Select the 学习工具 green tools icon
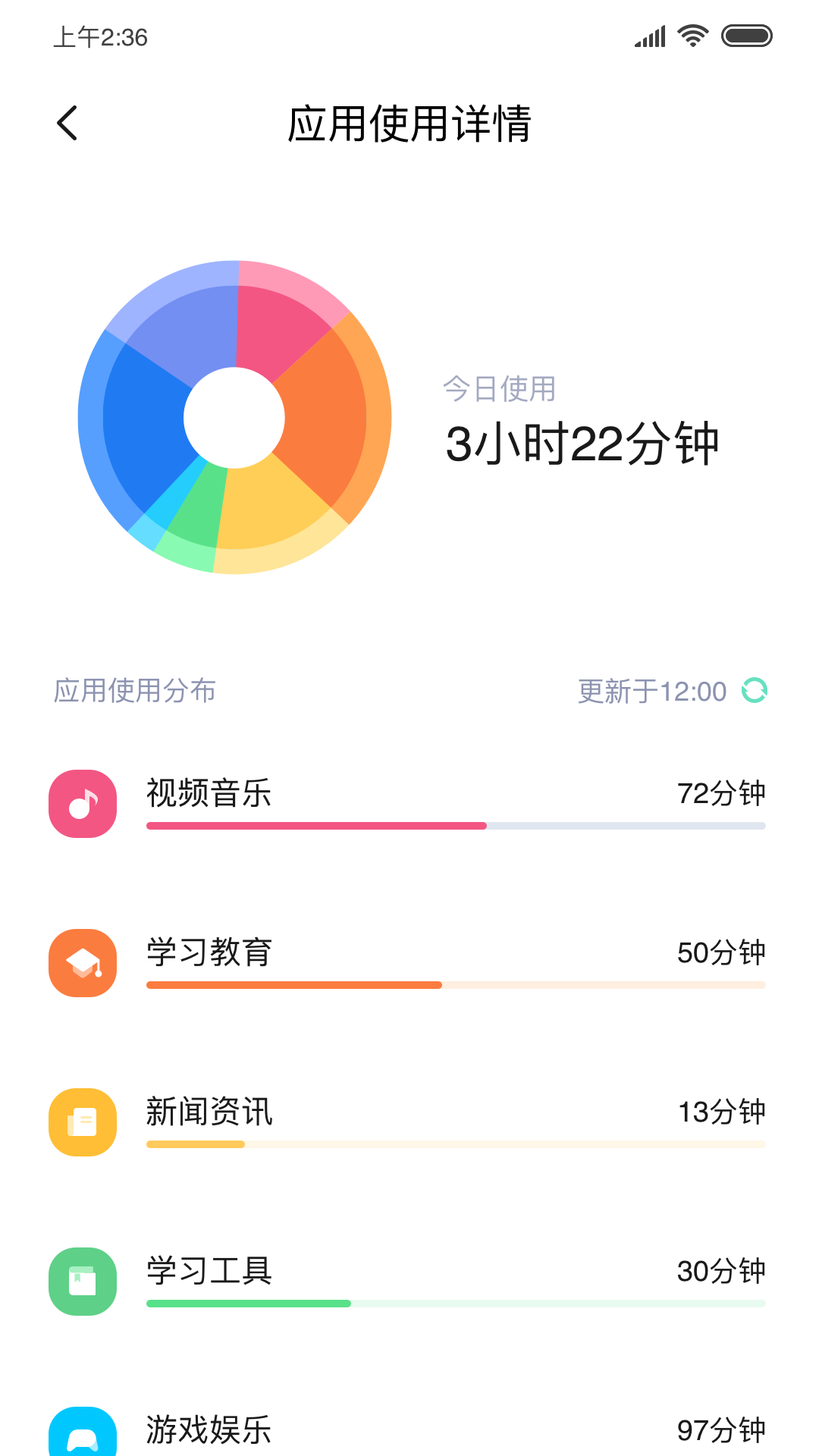Image resolution: width=819 pixels, height=1456 pixels. click(x=82, y=1282)
